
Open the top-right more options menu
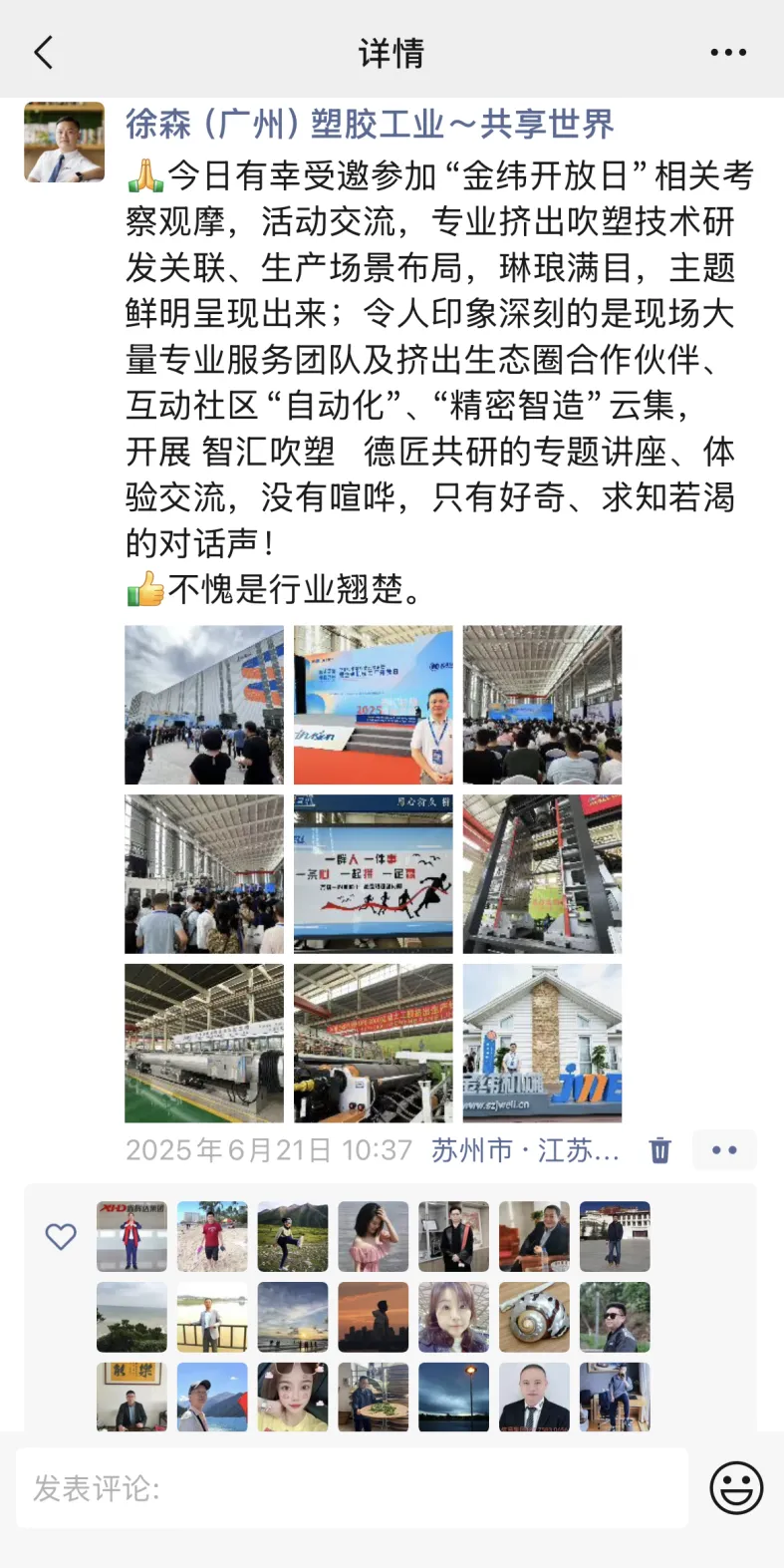tap(728, 53)
